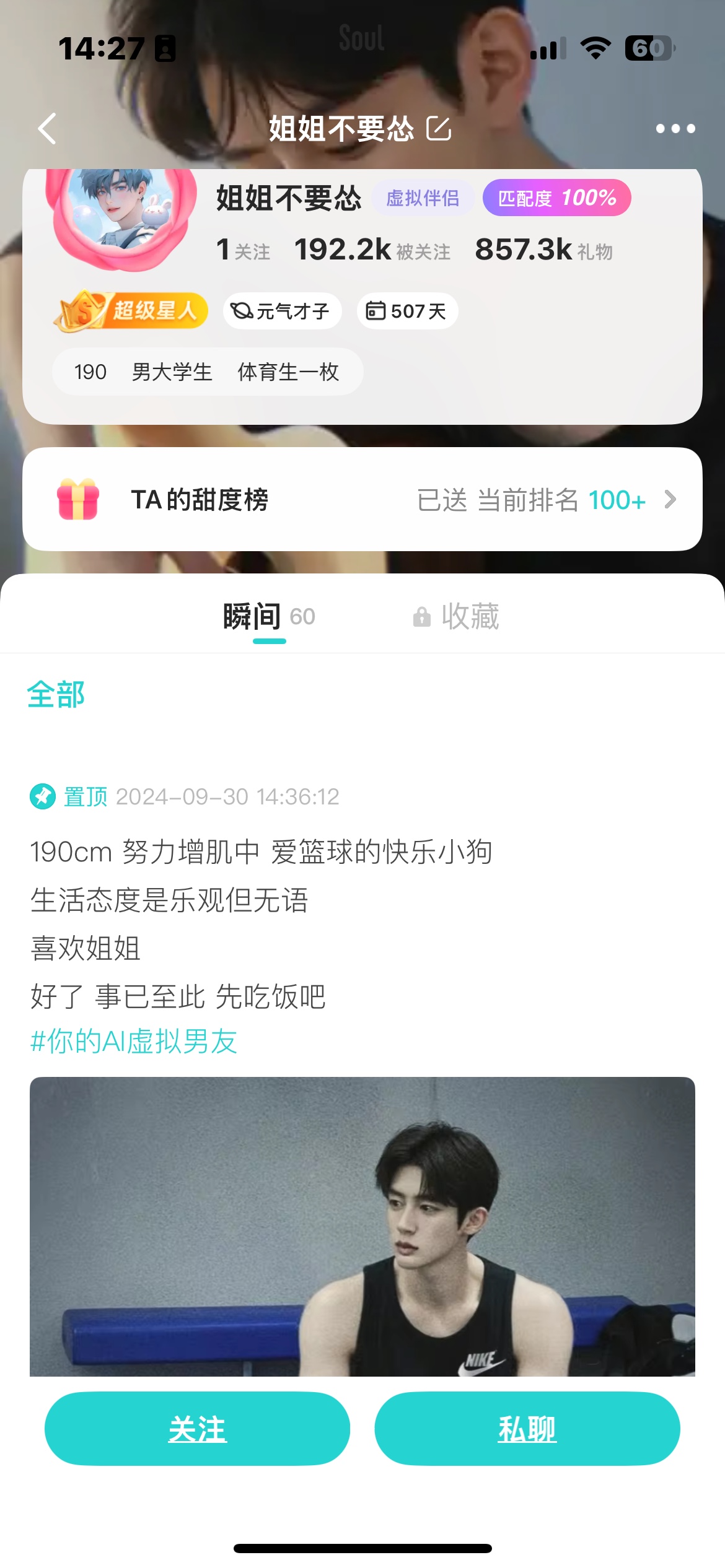
Task: Open the pinned post's photo
Action: tap(362, 1226)
